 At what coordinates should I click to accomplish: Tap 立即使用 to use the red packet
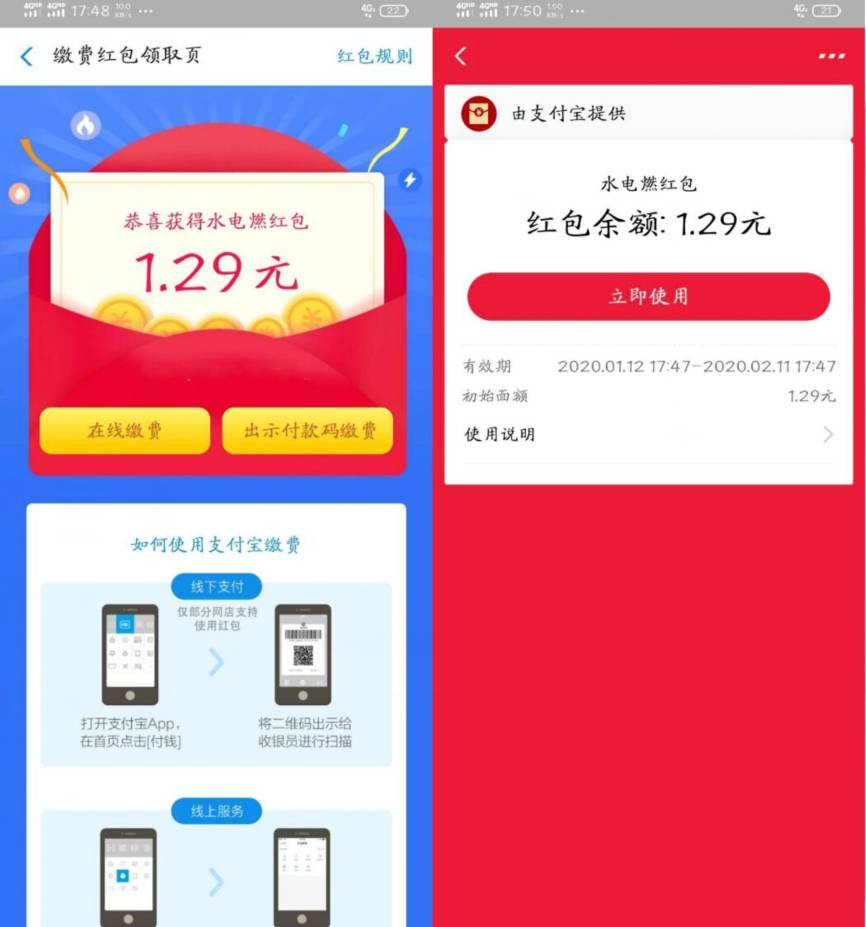click(x=648, y=297)
